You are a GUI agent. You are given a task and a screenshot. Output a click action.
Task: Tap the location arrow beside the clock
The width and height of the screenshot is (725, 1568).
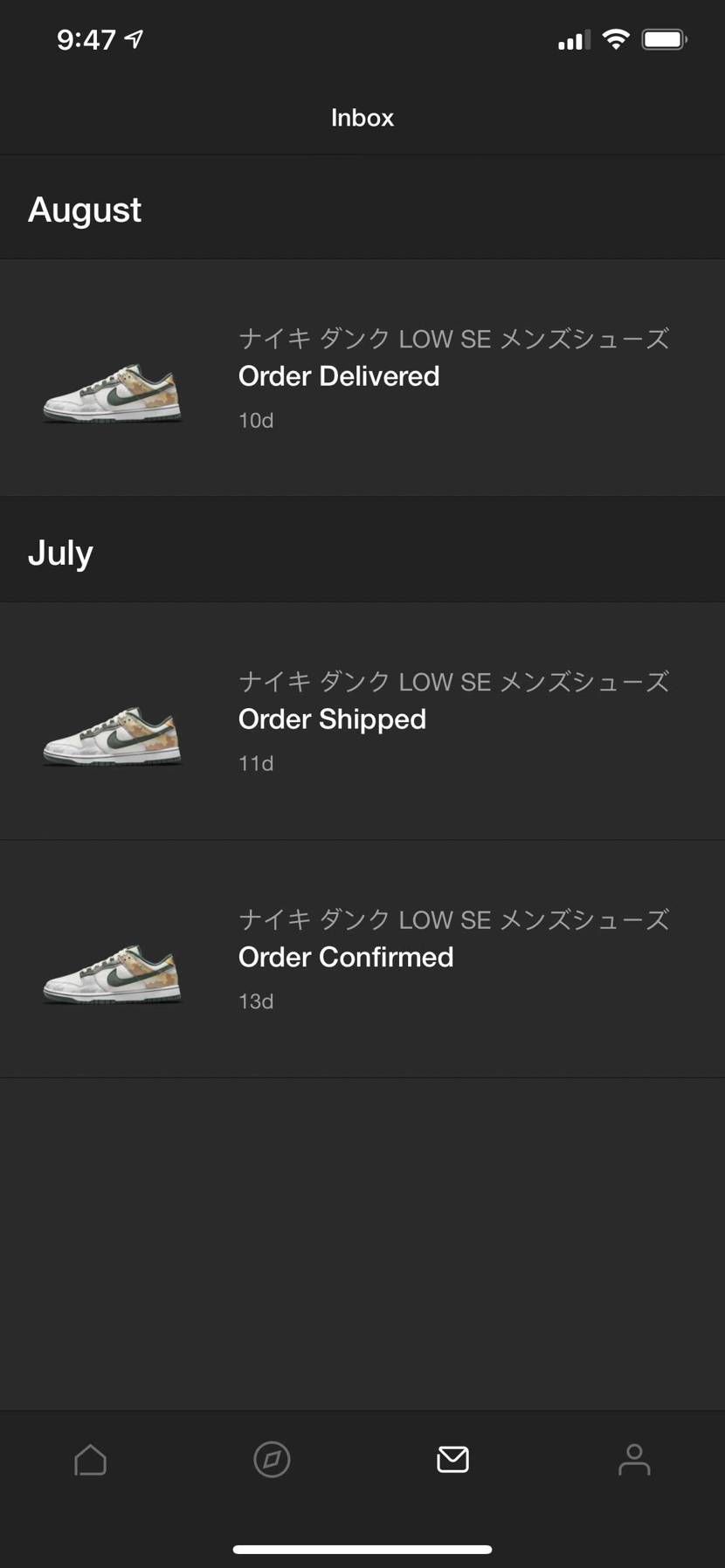click(x=131, y=37)
